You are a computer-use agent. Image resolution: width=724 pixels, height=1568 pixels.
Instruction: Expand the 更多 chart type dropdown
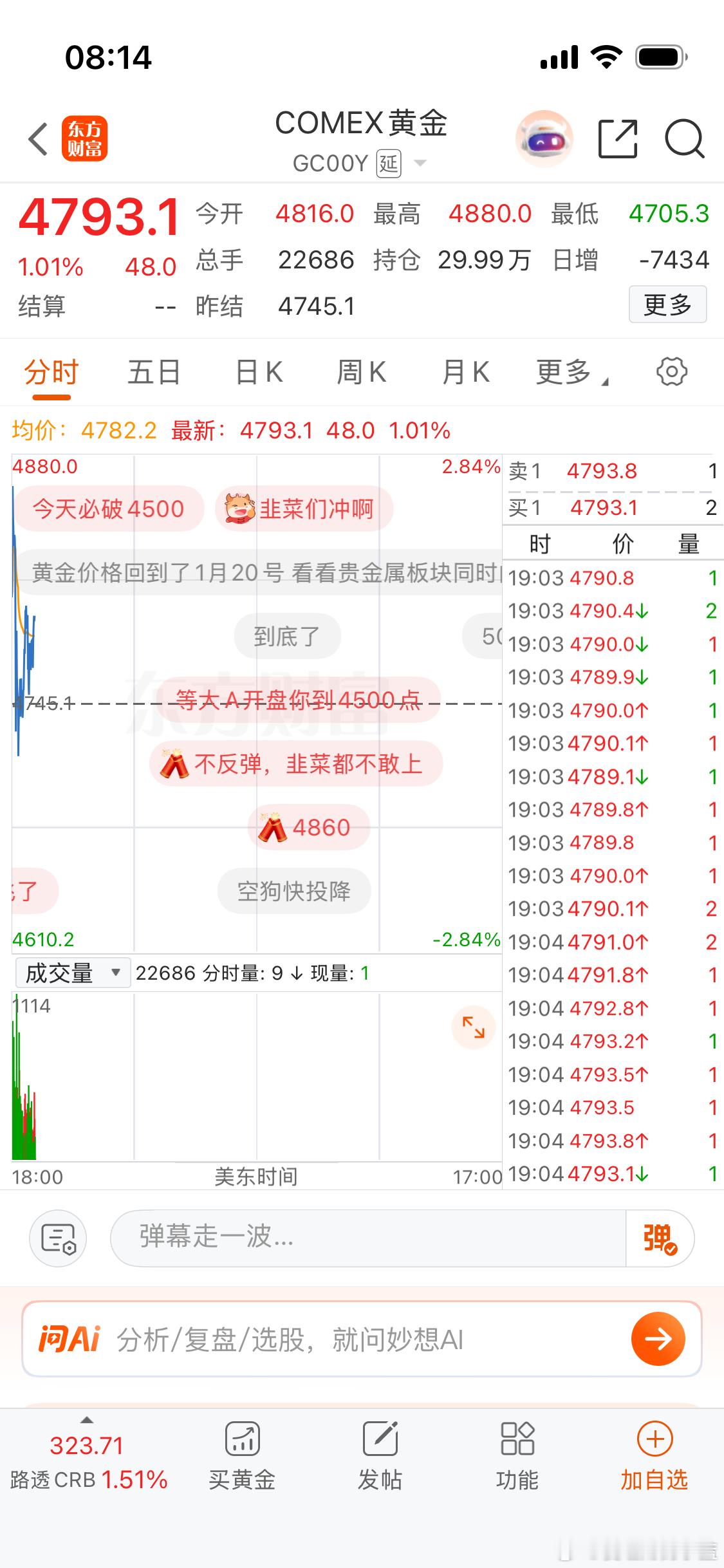point(569,371)
